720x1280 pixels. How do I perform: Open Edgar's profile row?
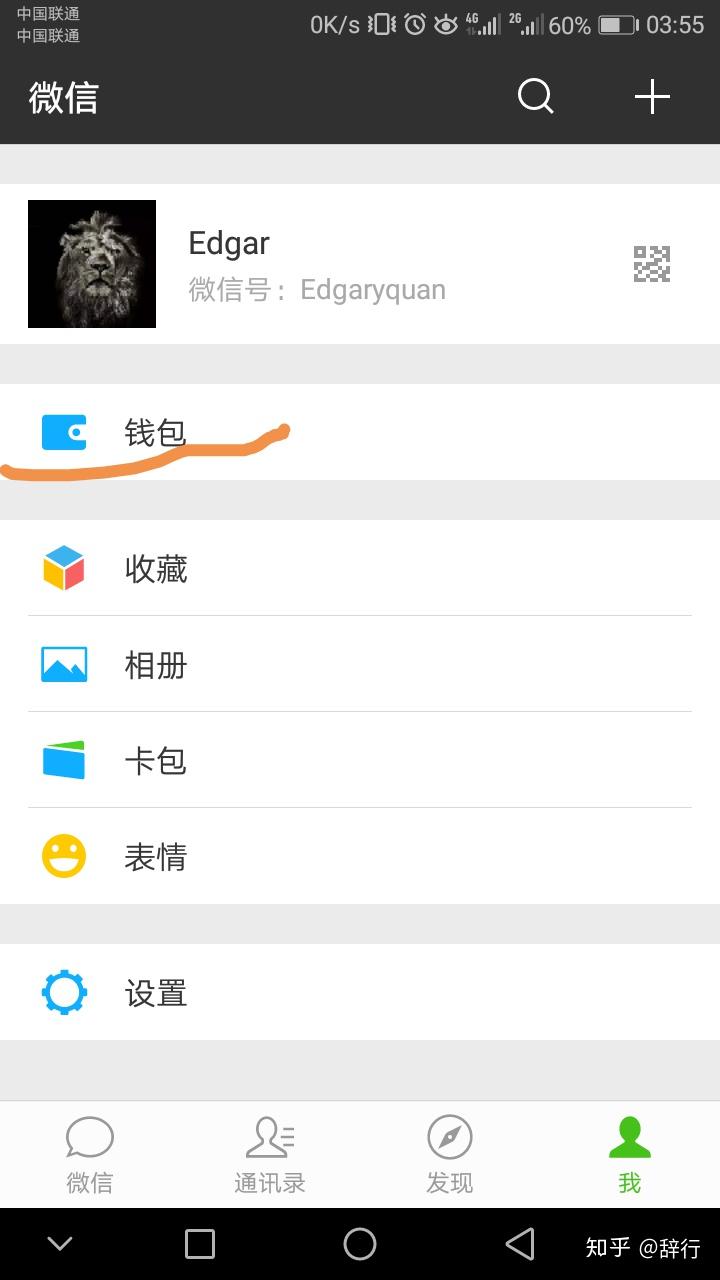(x=360, y=264)
